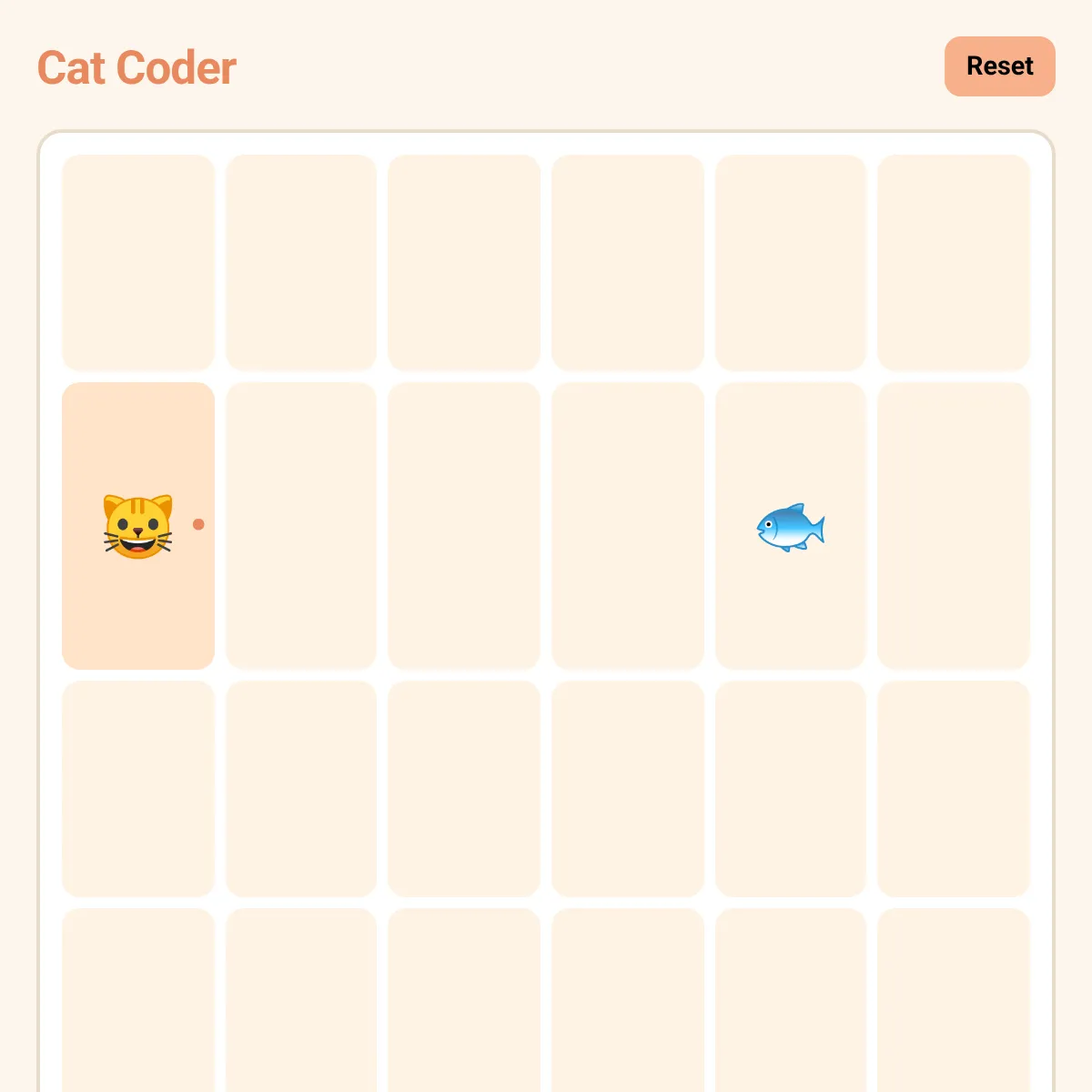Tap the cell containing the cat
The height and width of the screenshot is (1092, 1092).
click(x=138, y=526)
